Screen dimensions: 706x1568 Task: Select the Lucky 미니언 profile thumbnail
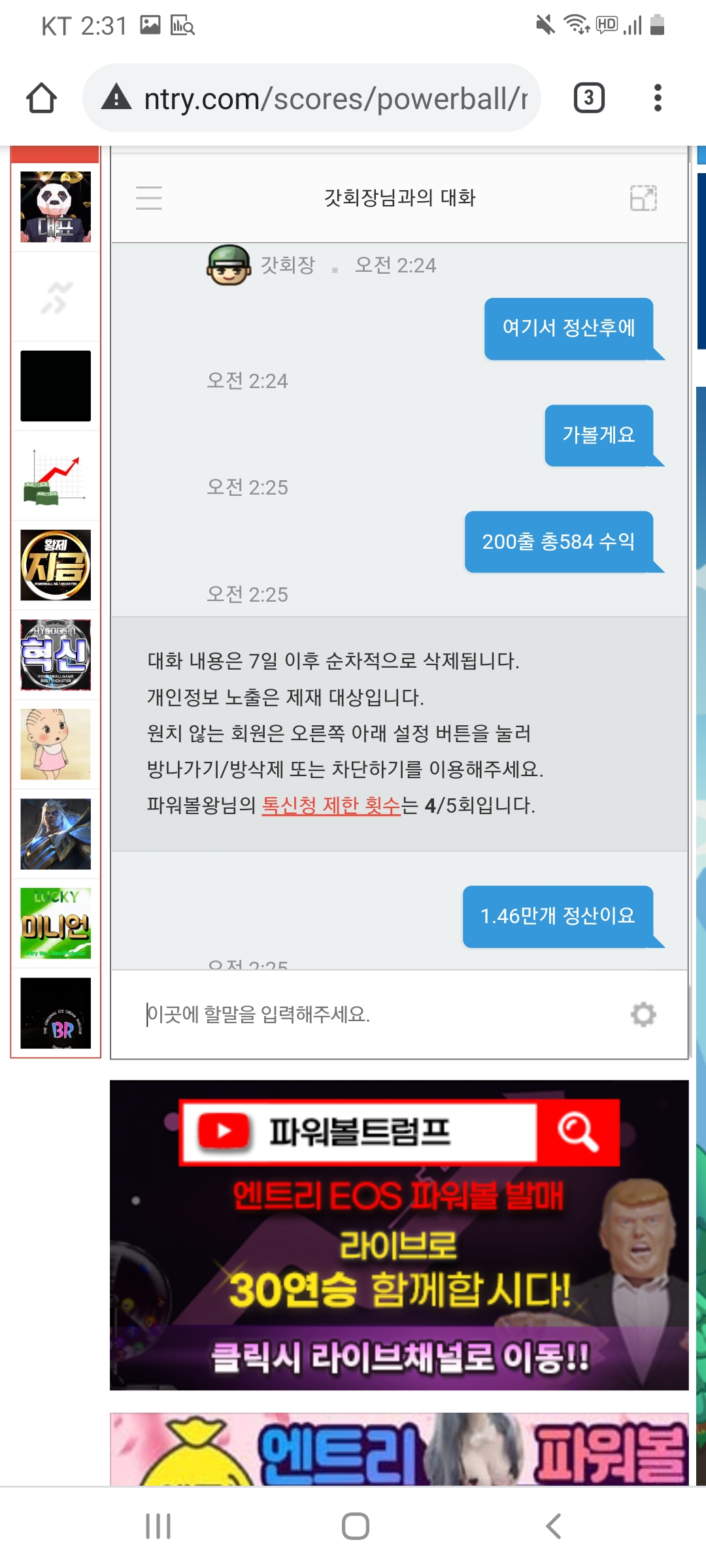[x=56, y=923]
